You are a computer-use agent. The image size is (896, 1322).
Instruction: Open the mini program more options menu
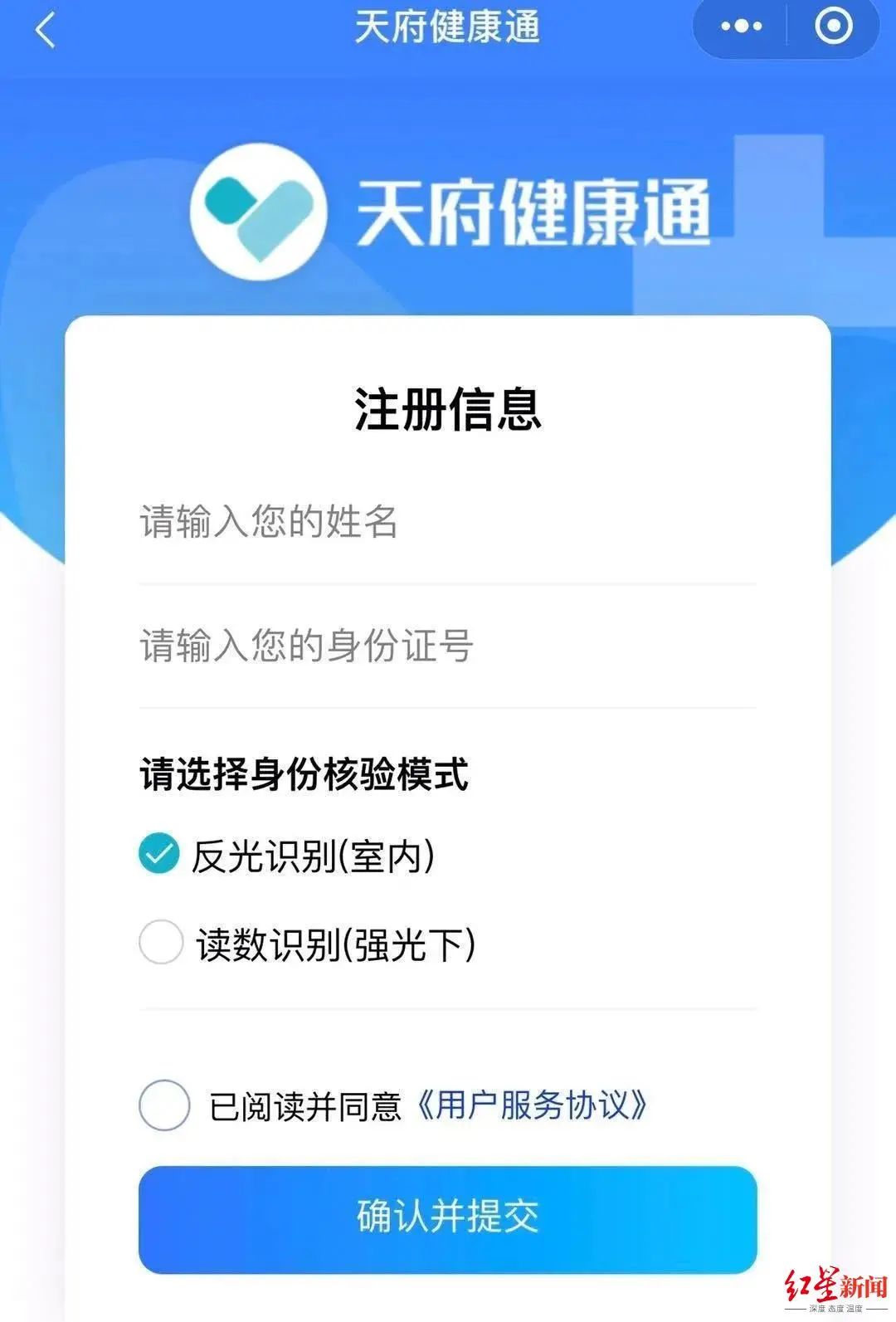click(x=741, y=27)
